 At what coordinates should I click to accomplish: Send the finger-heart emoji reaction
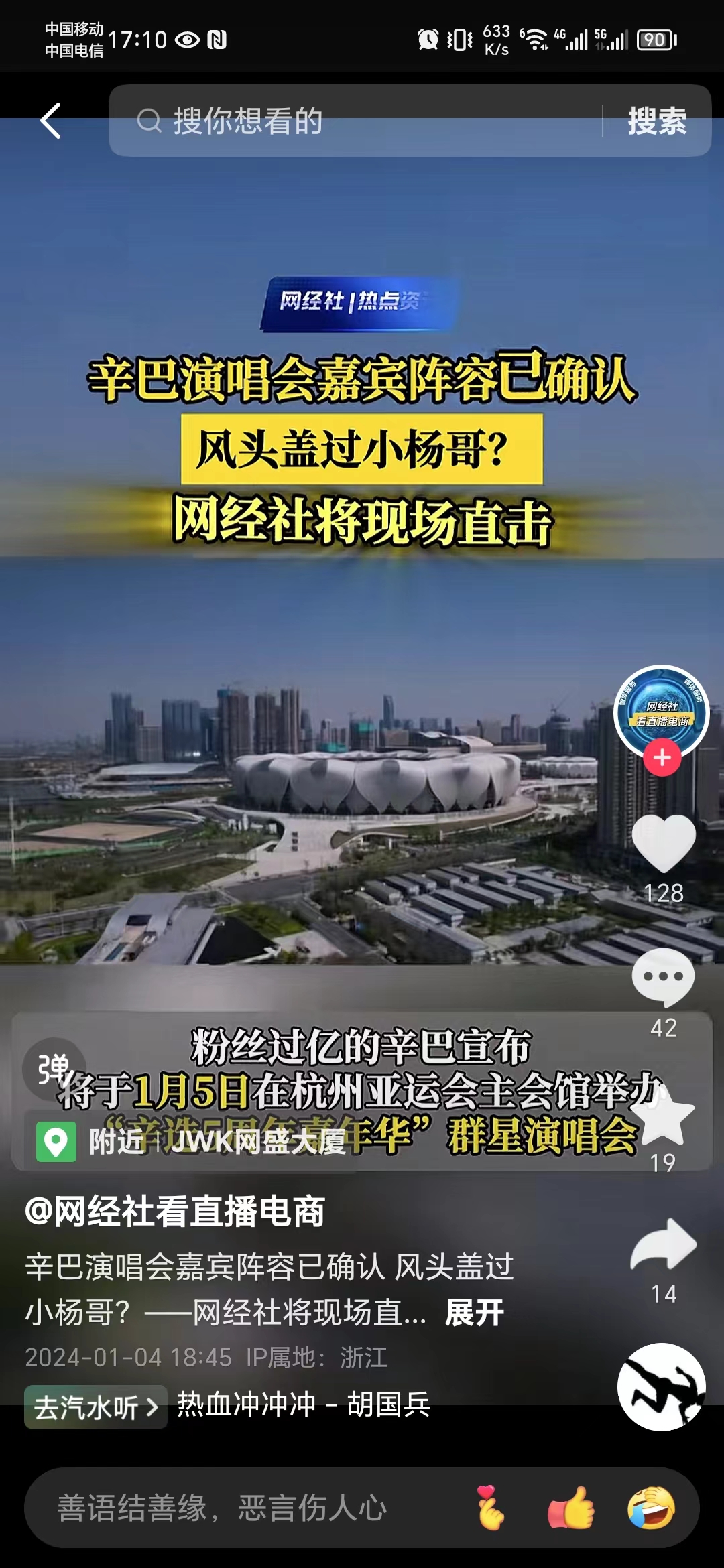491,1508
